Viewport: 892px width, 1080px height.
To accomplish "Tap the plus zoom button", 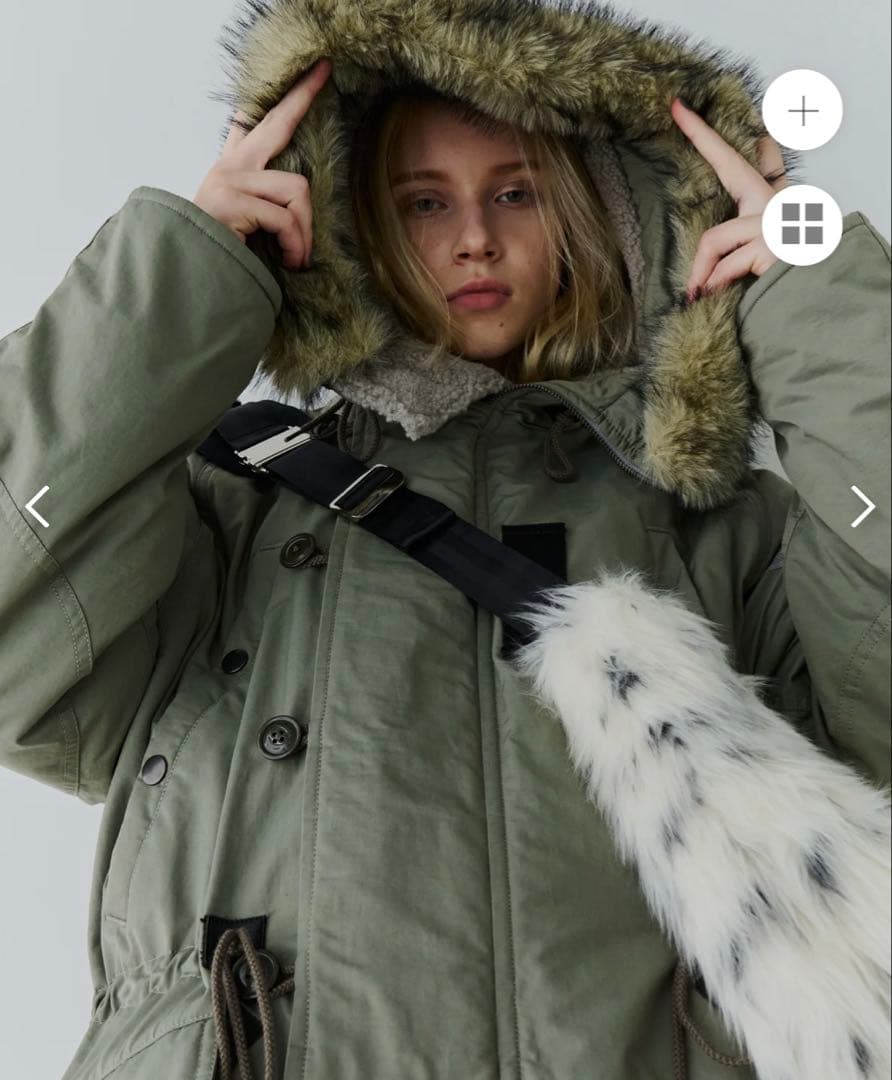I will tap(802, 110).
